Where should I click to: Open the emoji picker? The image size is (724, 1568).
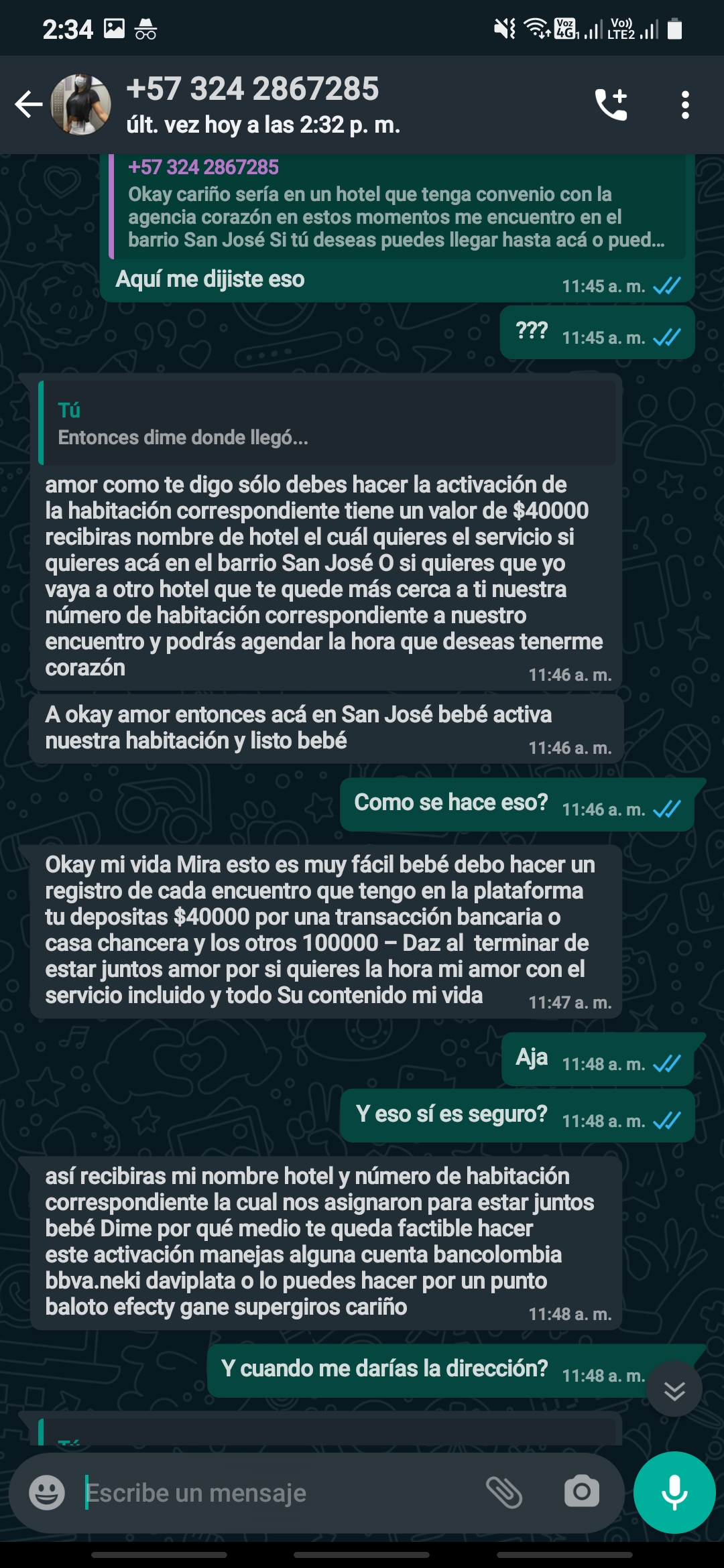coord(47,1492)
